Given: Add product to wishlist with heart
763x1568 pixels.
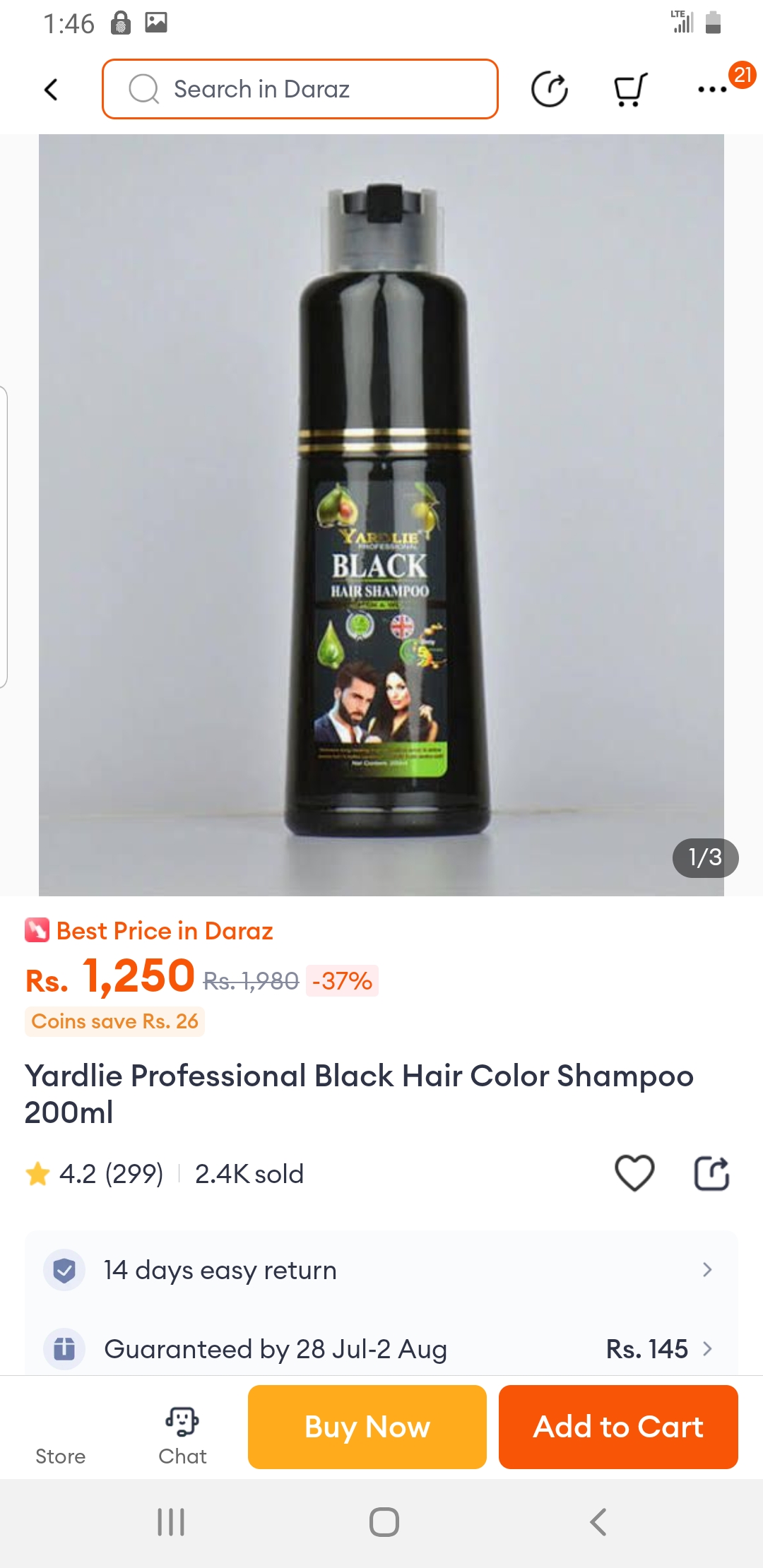Looking at the screenshot, I should pyautogui.click(x=634, y=1173).
